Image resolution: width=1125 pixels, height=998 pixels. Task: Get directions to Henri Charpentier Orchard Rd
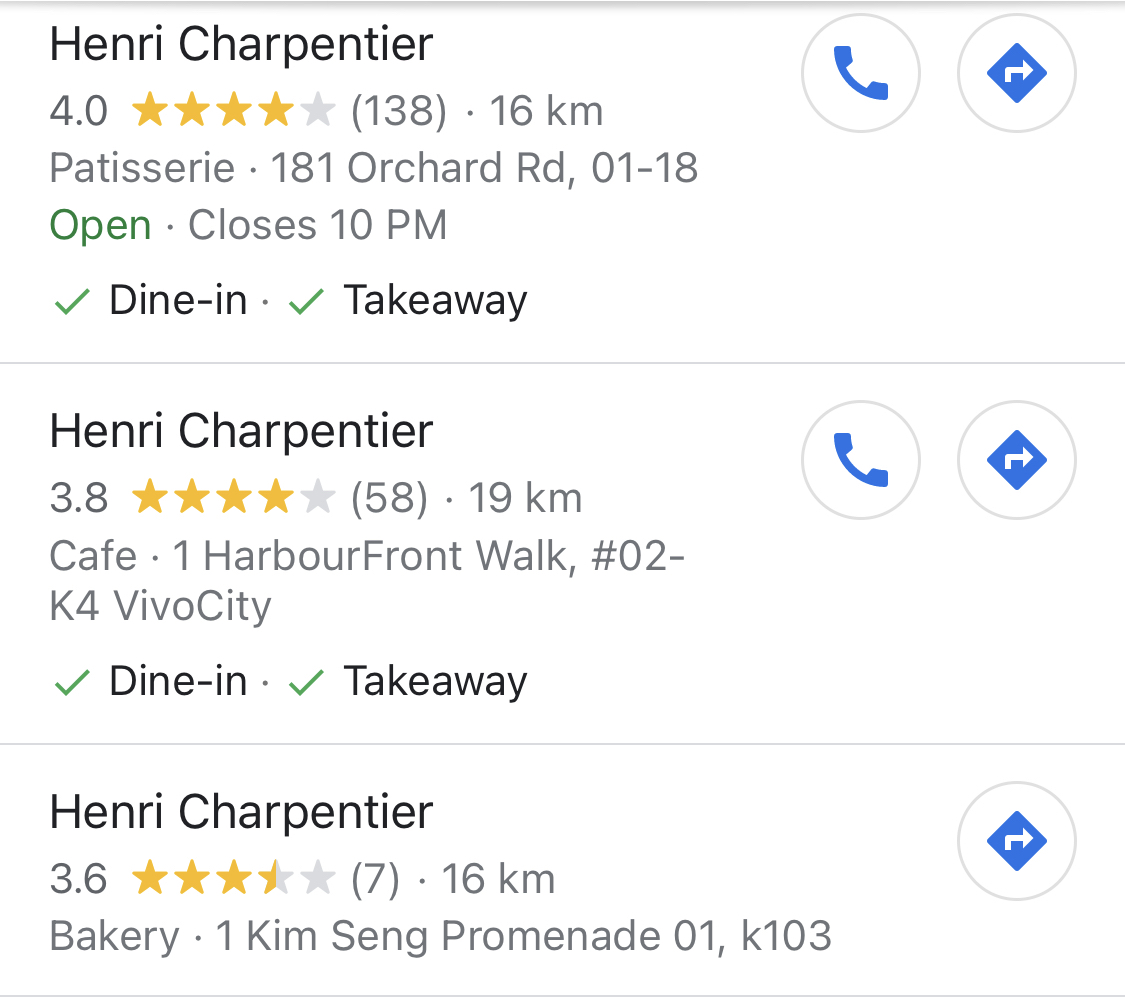tap(1016, 73)
